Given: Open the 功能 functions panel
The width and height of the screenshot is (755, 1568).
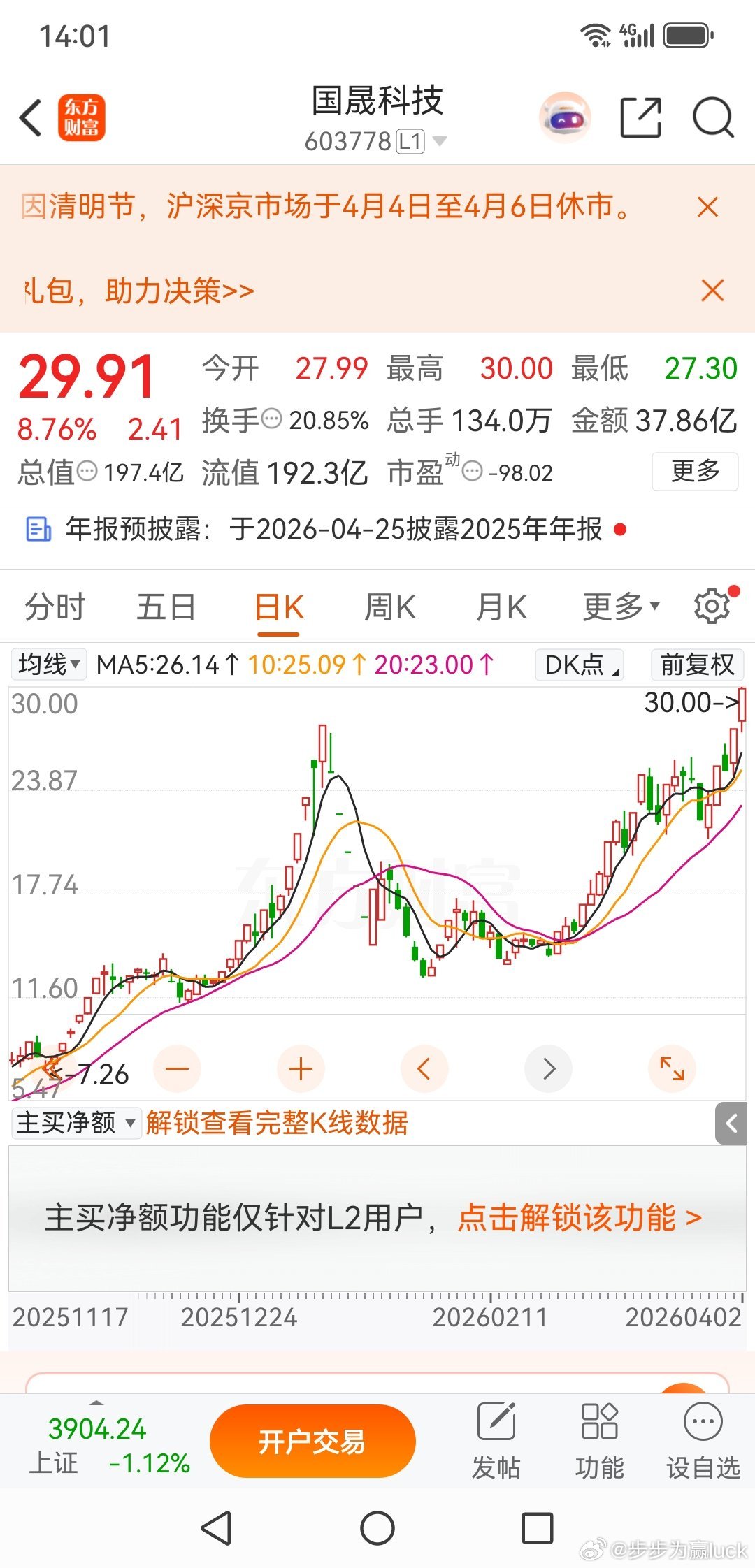Looking at the screenshot, I should click(x=598, y=1439).
